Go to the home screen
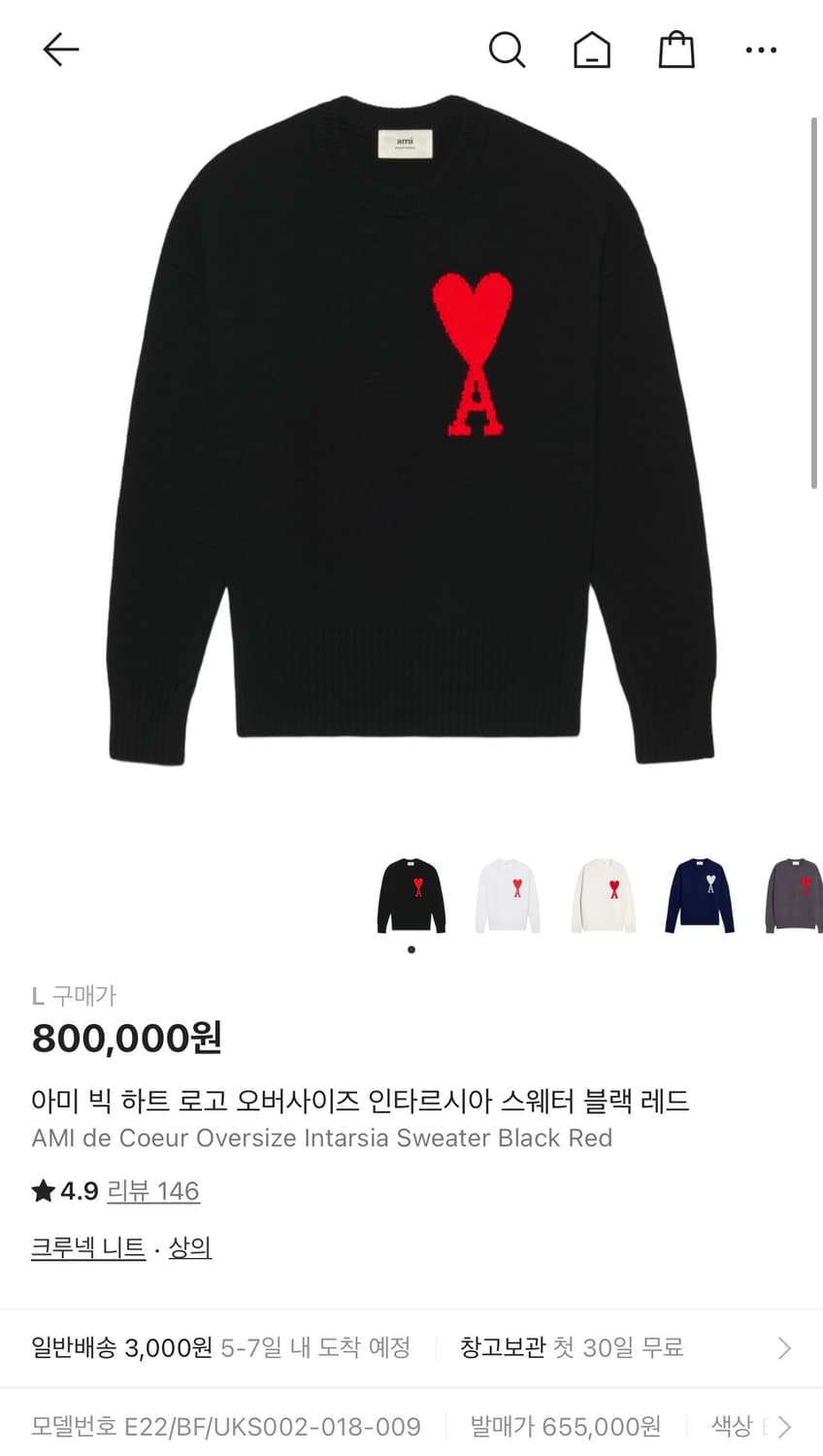 pyautogui.click(x=592, y=50)
